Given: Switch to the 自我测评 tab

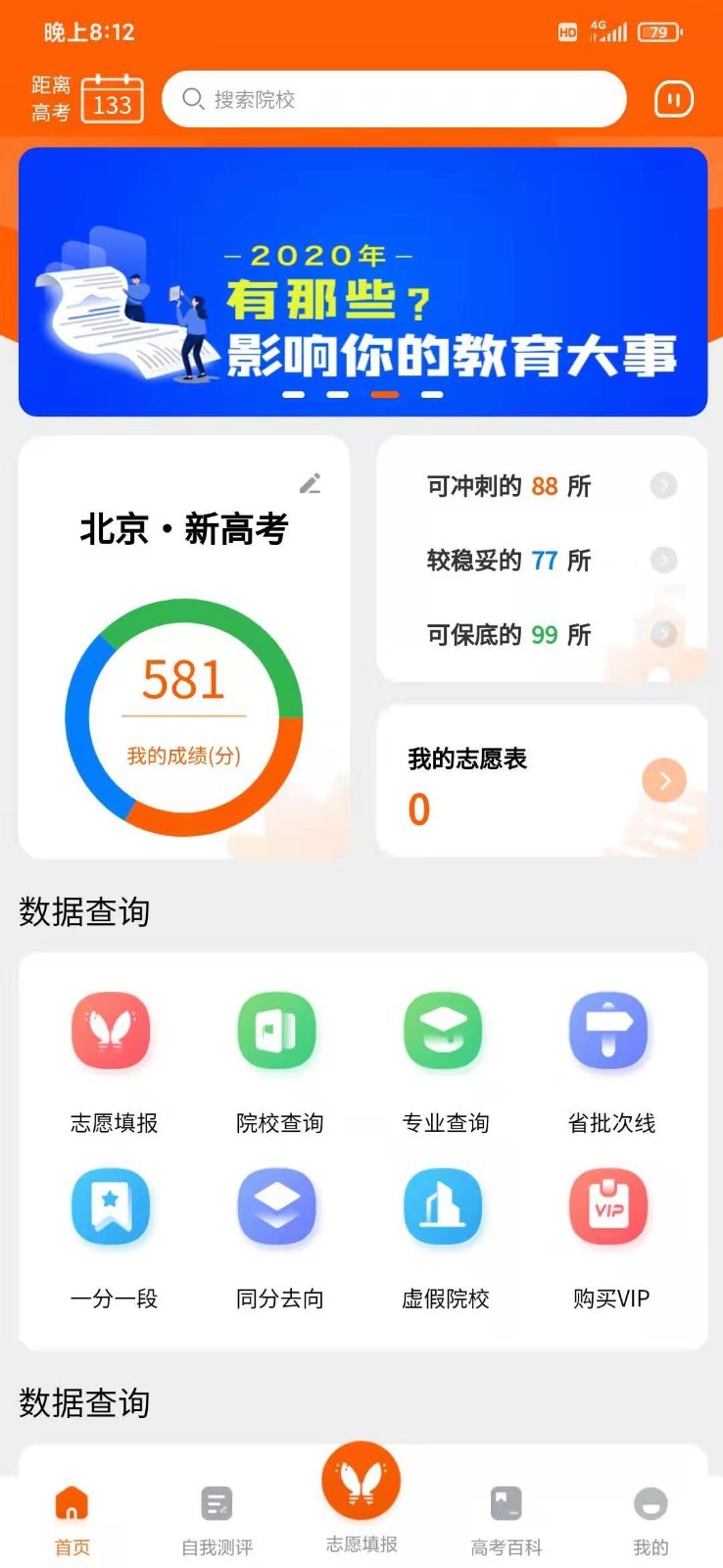Looking at the screenshot, I should [x=217, y=1519].
